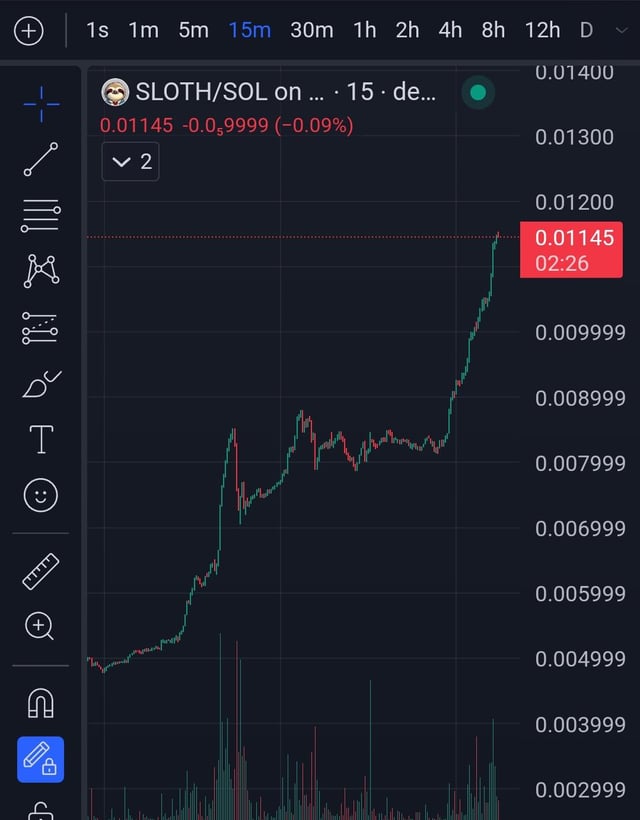640x820 pixels.
Task: Change interval to 1h
Action: click(364, 30)
